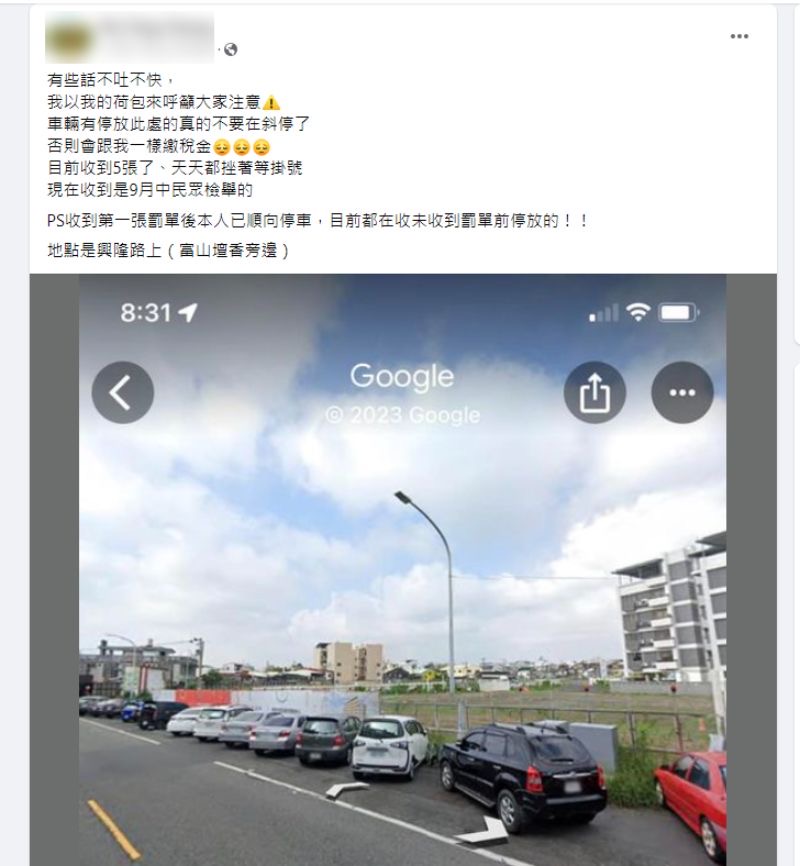Screen dimensions: 800x866
Task: Open the post's three-dot options menu
Action: click(739, 37)
